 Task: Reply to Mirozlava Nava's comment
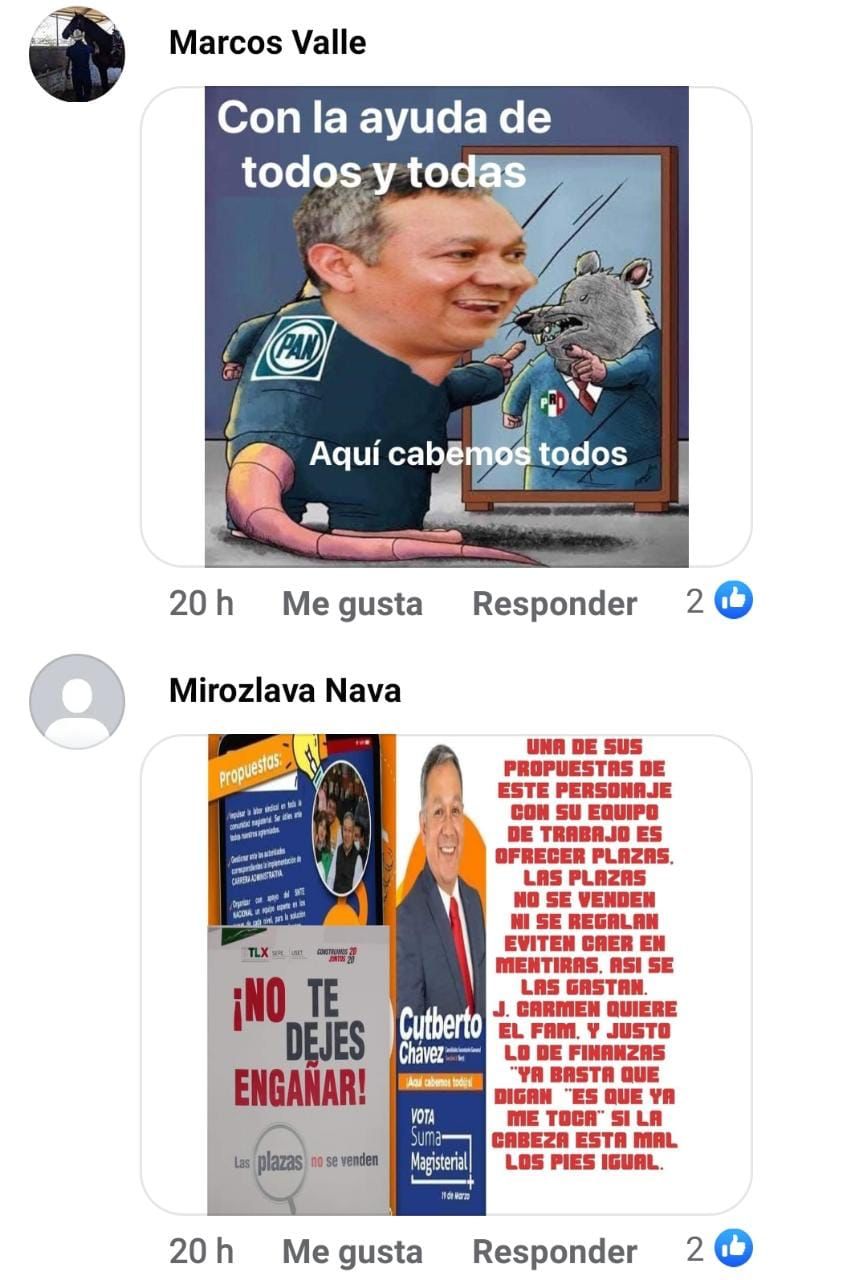point(554,1251)
